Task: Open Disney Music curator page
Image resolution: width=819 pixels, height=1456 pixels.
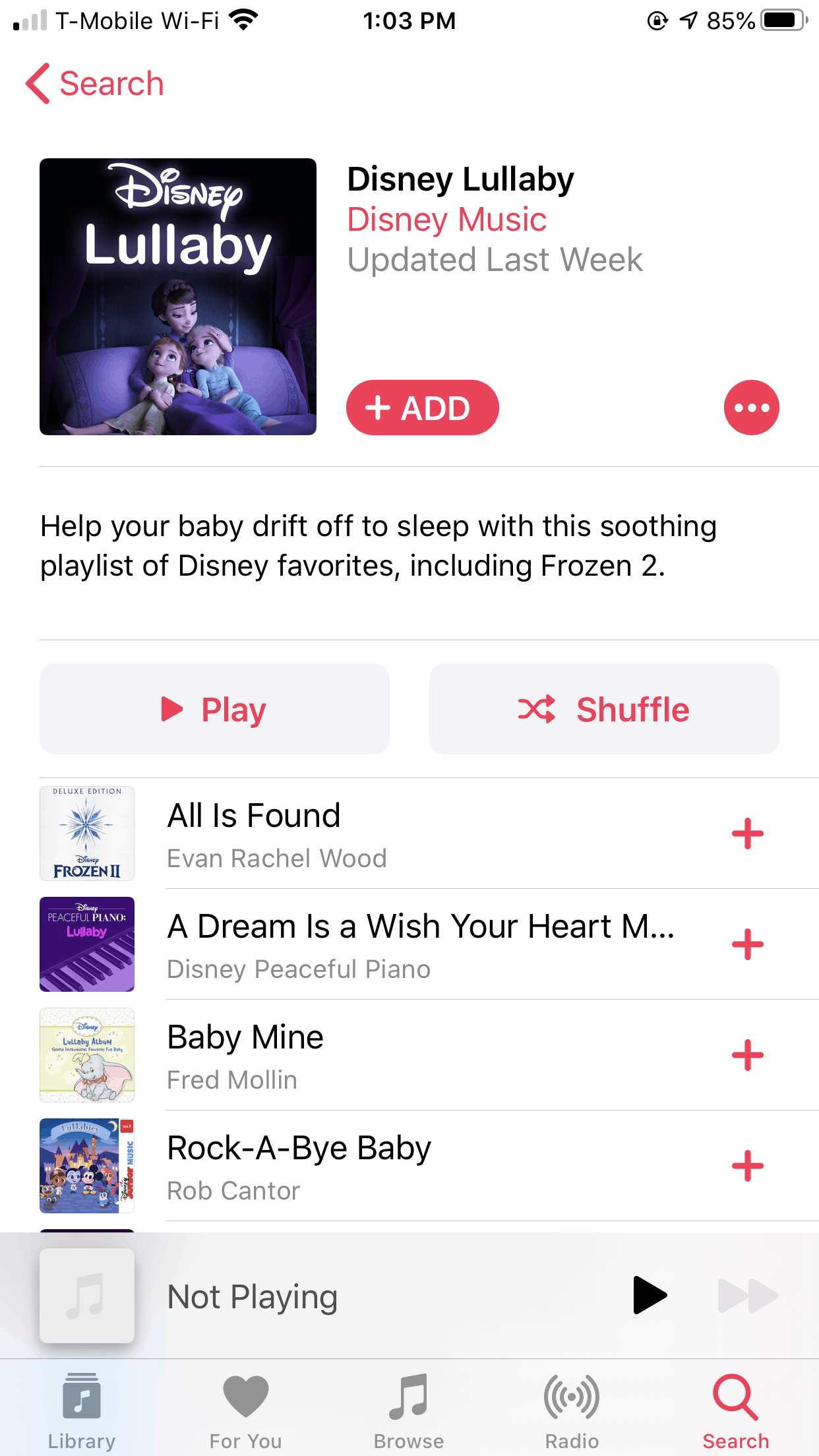Action: click(446, 220)
